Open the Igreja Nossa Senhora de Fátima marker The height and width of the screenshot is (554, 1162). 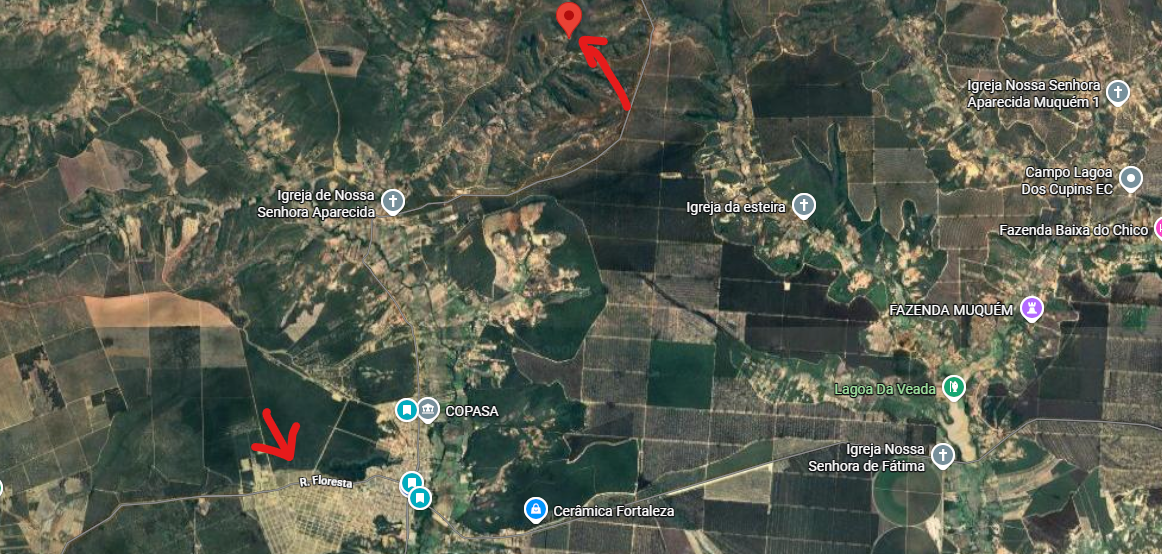[942, 457]
